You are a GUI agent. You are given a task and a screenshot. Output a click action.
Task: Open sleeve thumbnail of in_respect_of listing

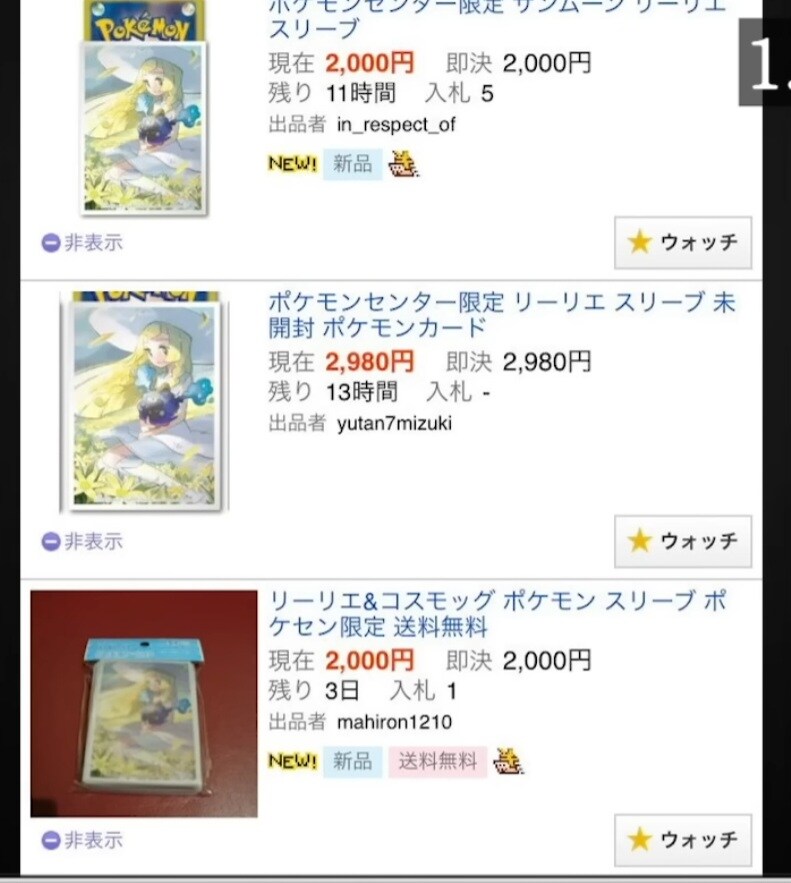(x=144, y=110)
